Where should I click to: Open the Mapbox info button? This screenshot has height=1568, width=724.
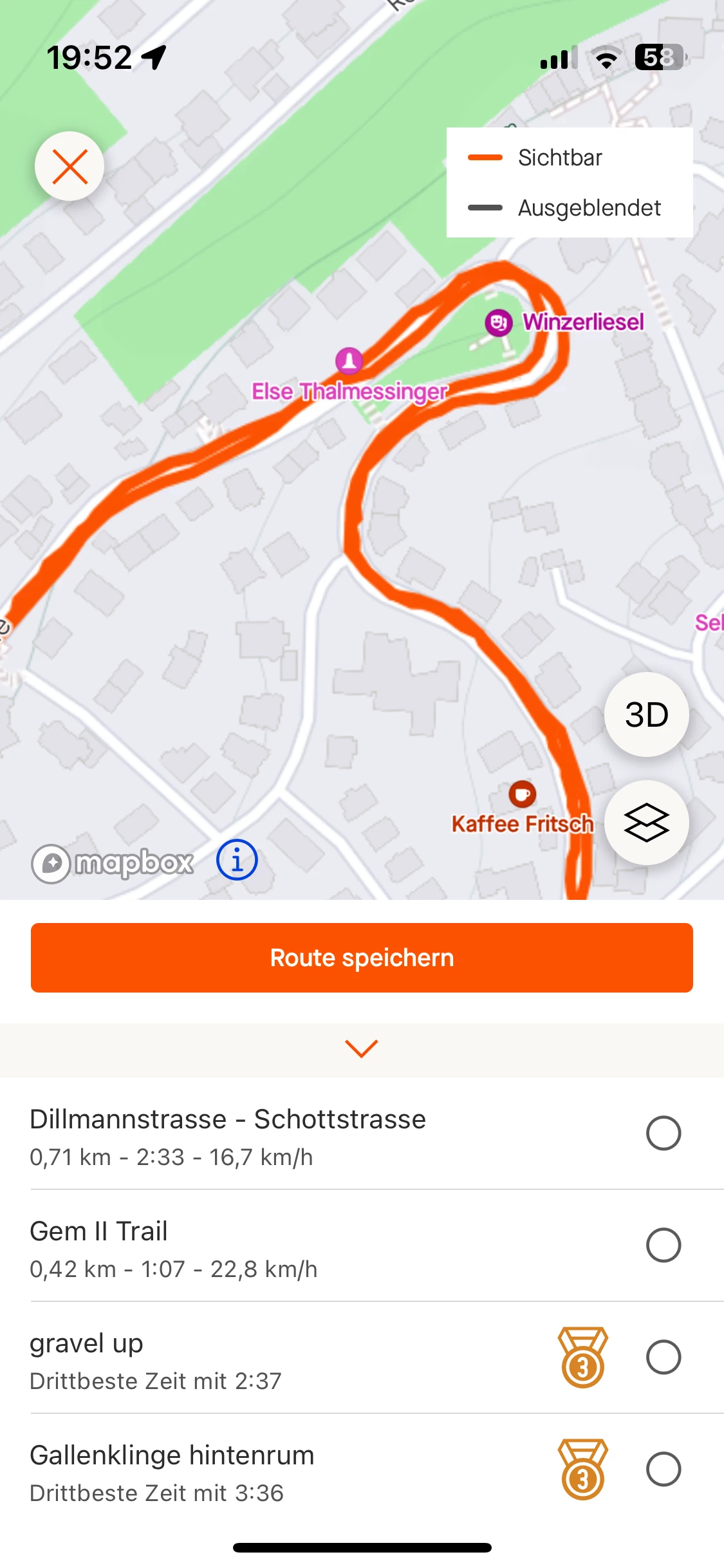click(237, 860)
